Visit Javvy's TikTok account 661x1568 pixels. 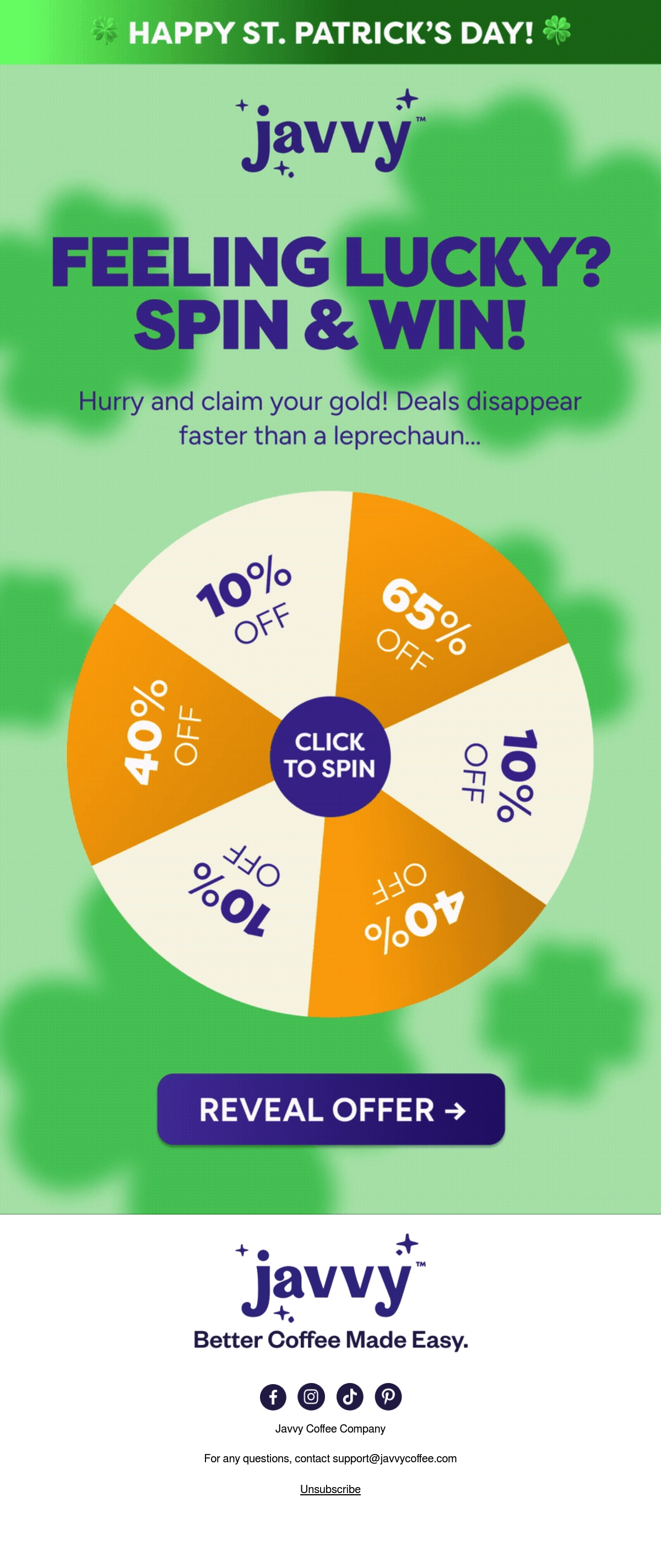pyautogui.click(x=350, y=1396)
